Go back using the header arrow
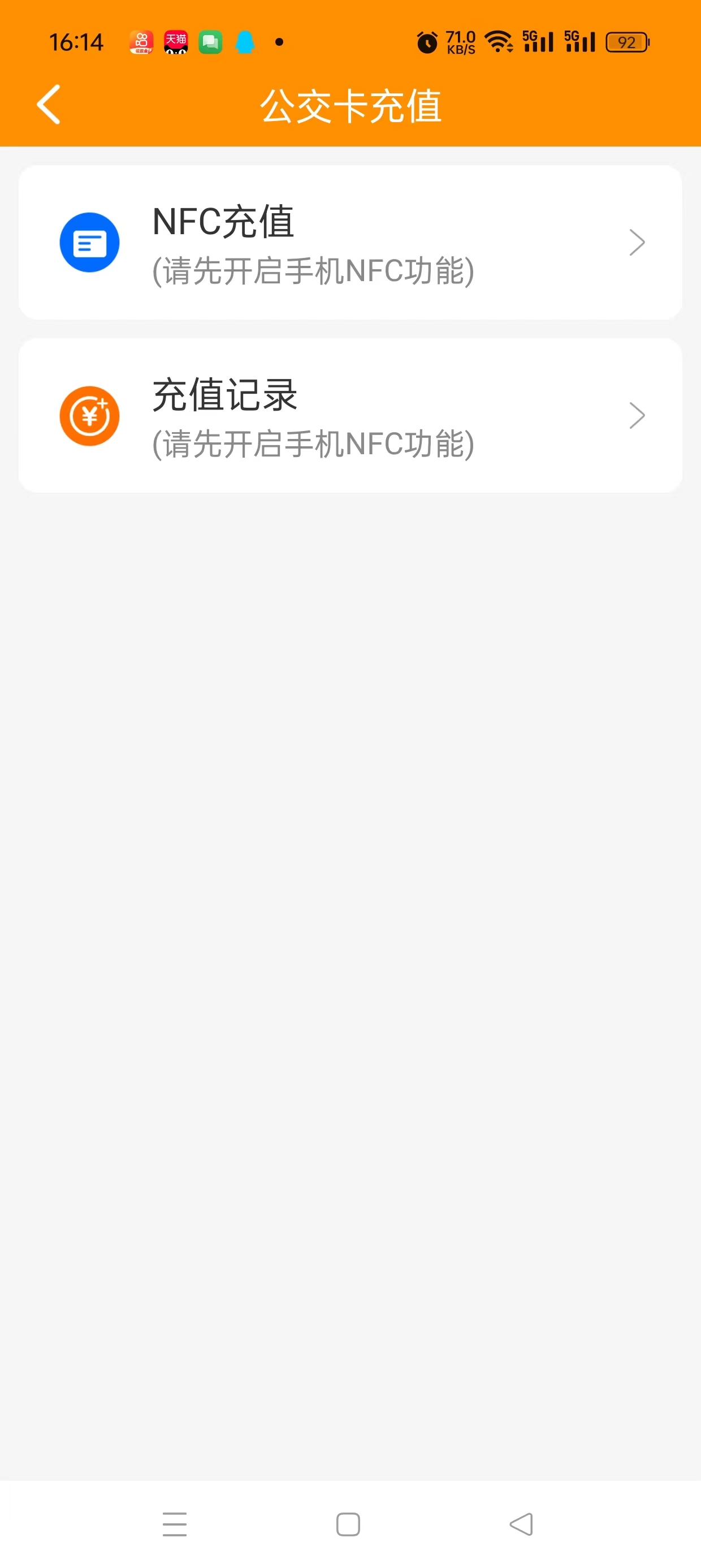Screen dimensions: 701x1568 coord(49,105)
